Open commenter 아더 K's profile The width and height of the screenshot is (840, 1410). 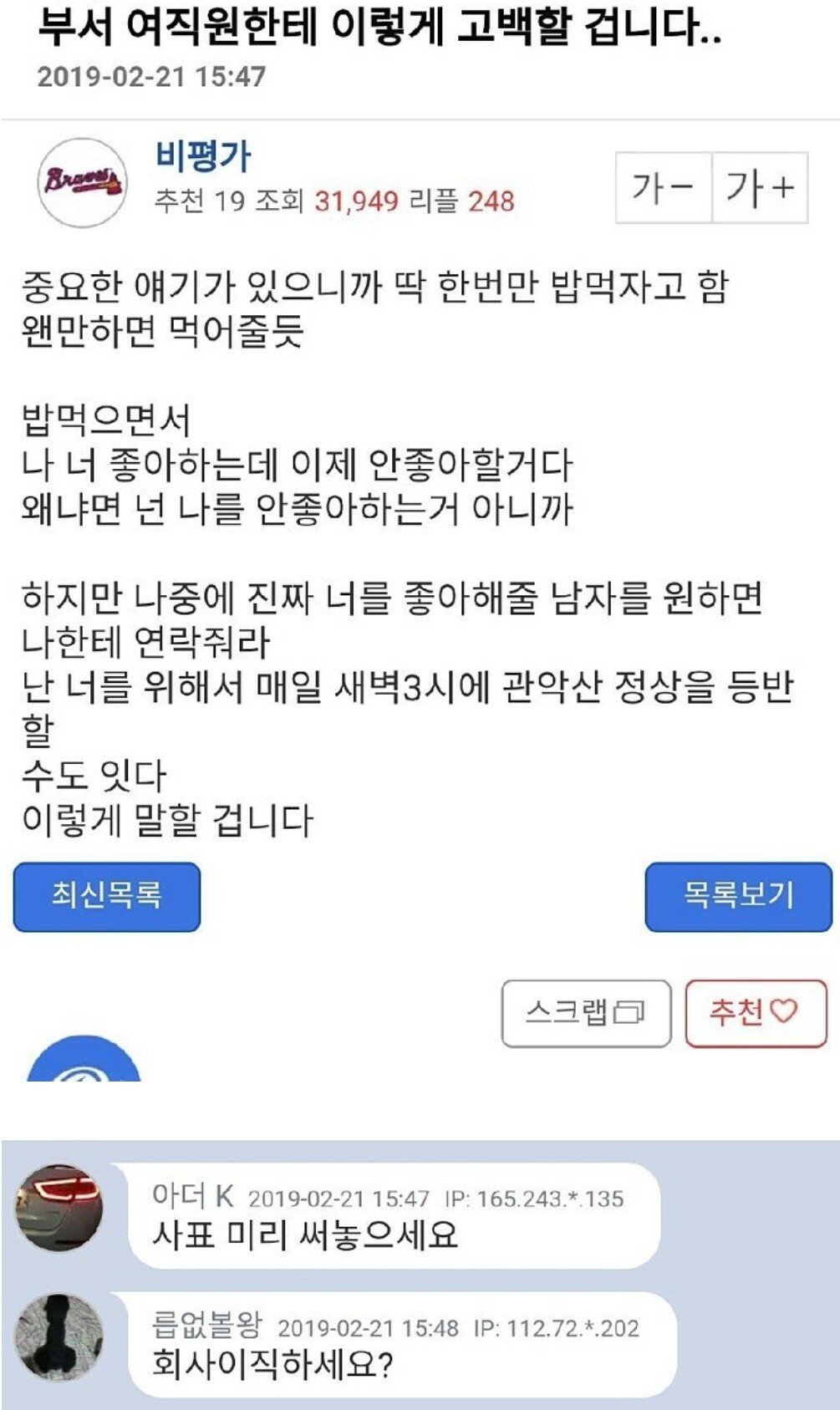[x=192, y=1196]
